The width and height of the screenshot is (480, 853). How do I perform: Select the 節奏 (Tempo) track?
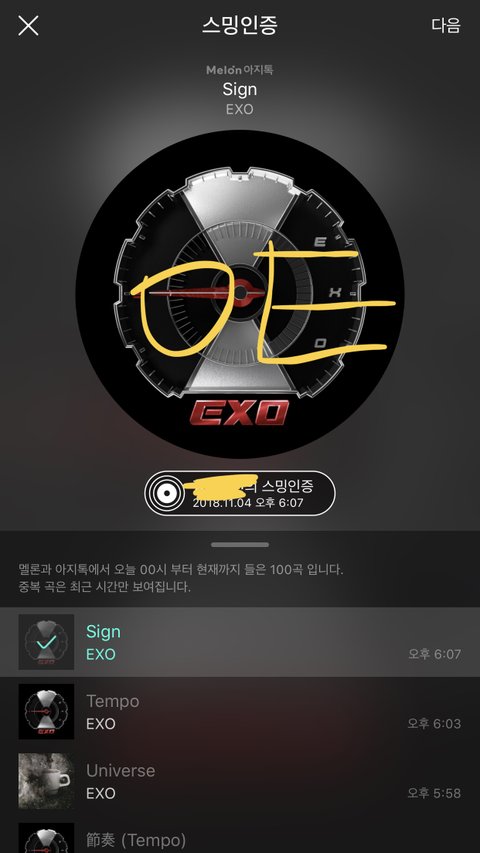coord(240,835)
